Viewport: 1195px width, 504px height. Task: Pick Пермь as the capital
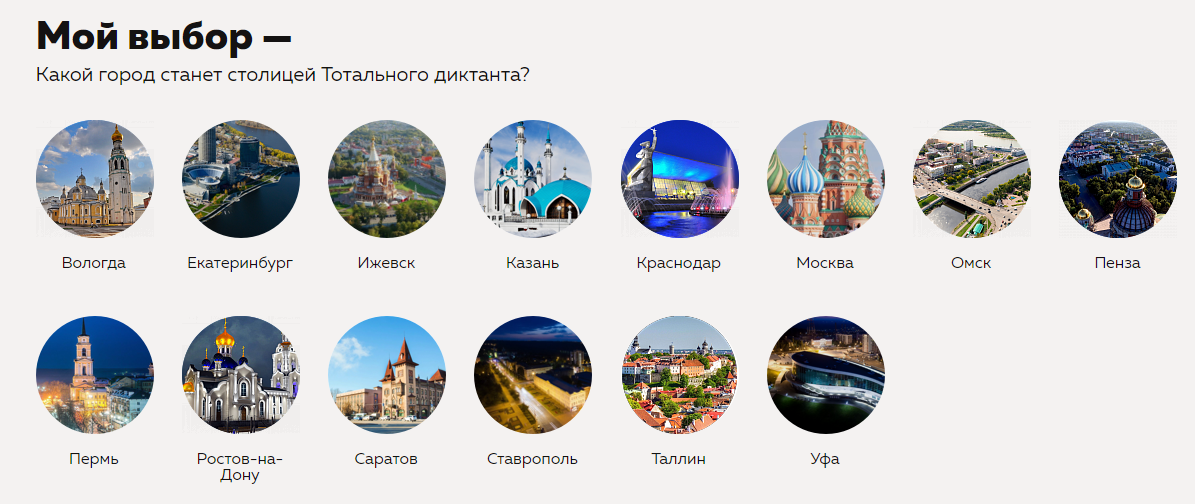(94, 375)
